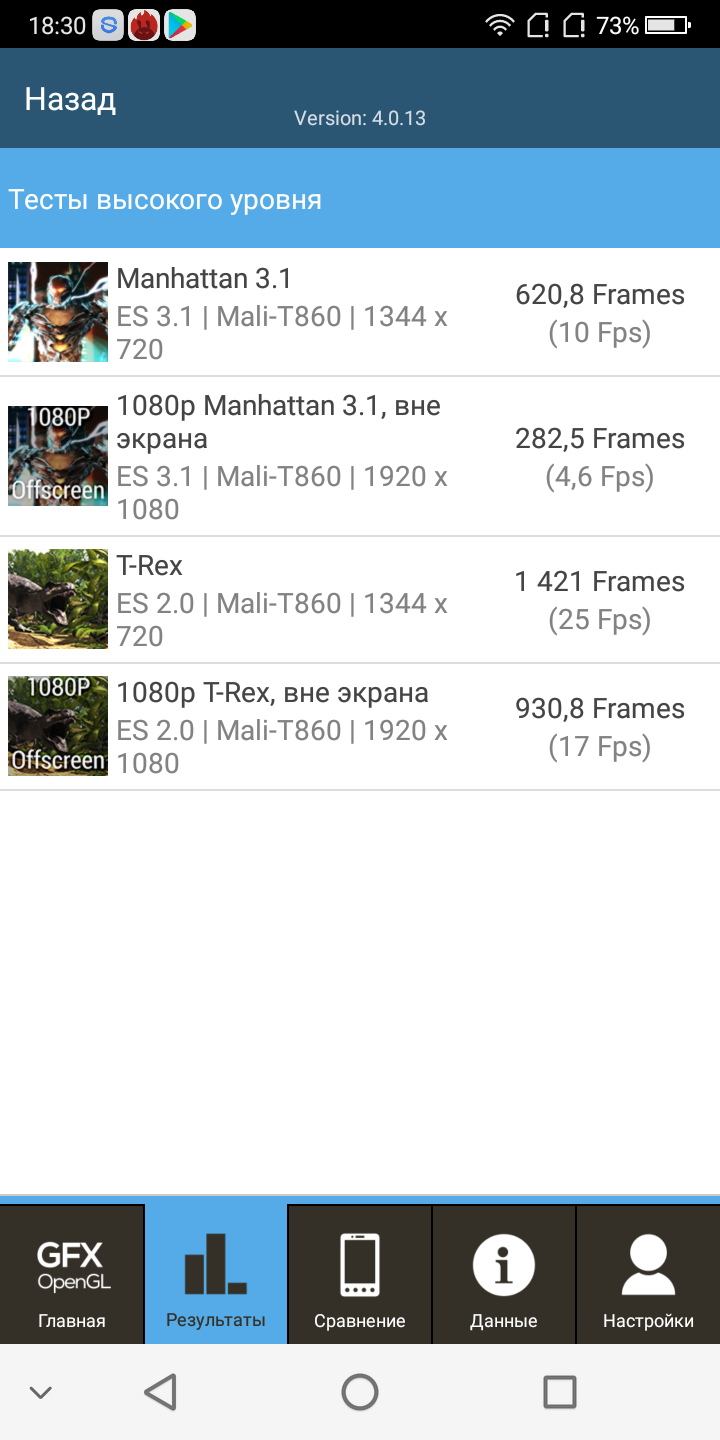View the T-Rex onscreen test result

point(360,600)
